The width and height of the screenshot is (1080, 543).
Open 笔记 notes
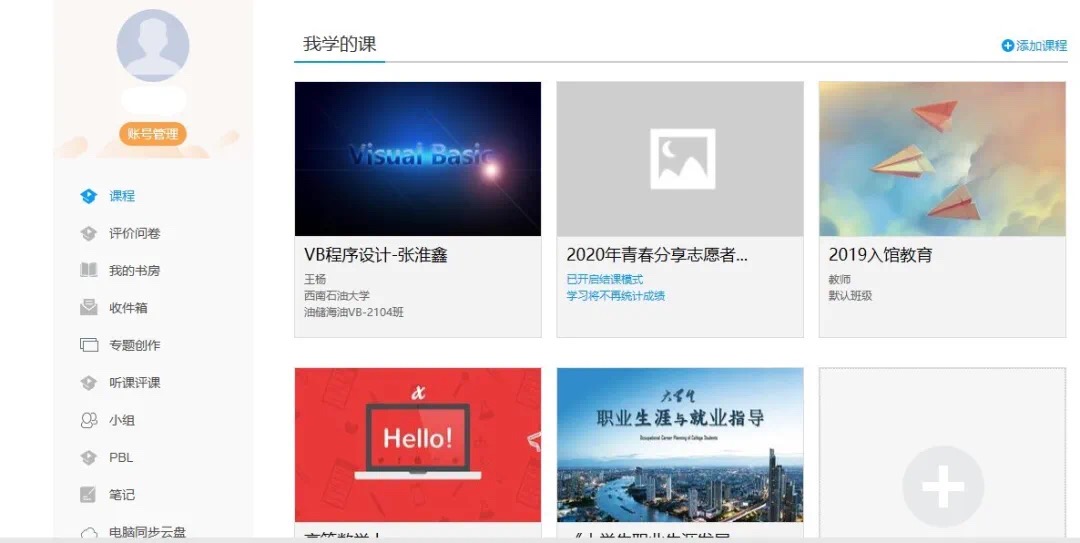tap(121, 494)
